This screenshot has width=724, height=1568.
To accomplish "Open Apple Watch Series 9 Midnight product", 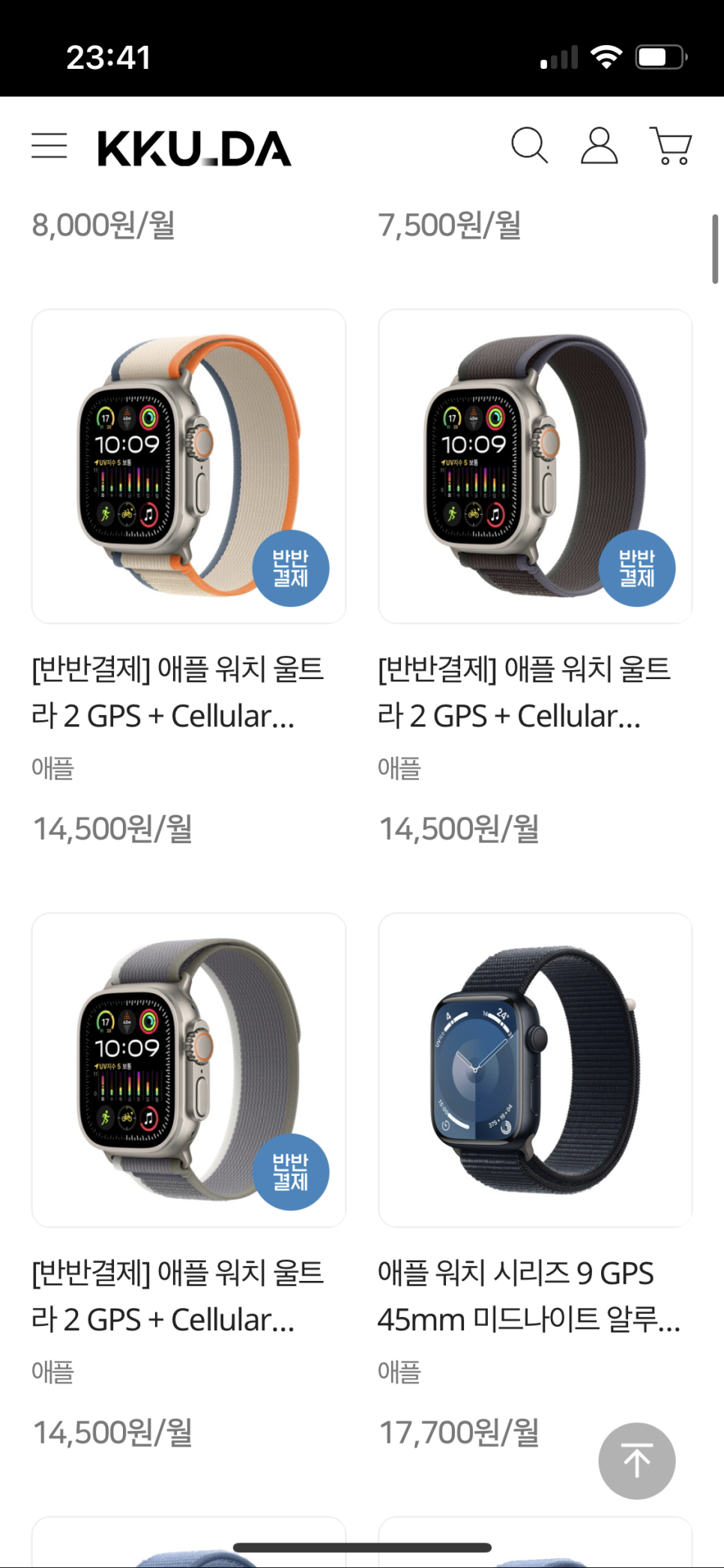I will click(535, 1070).
